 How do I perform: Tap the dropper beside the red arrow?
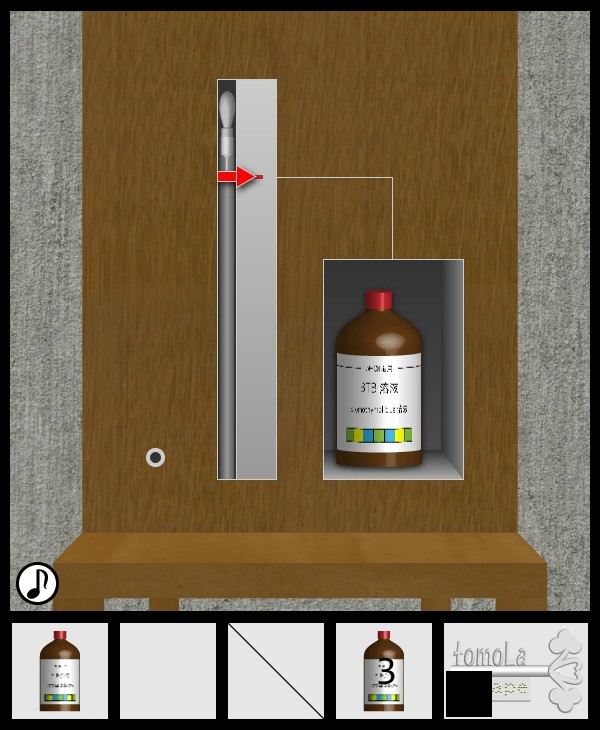[227, 130]
